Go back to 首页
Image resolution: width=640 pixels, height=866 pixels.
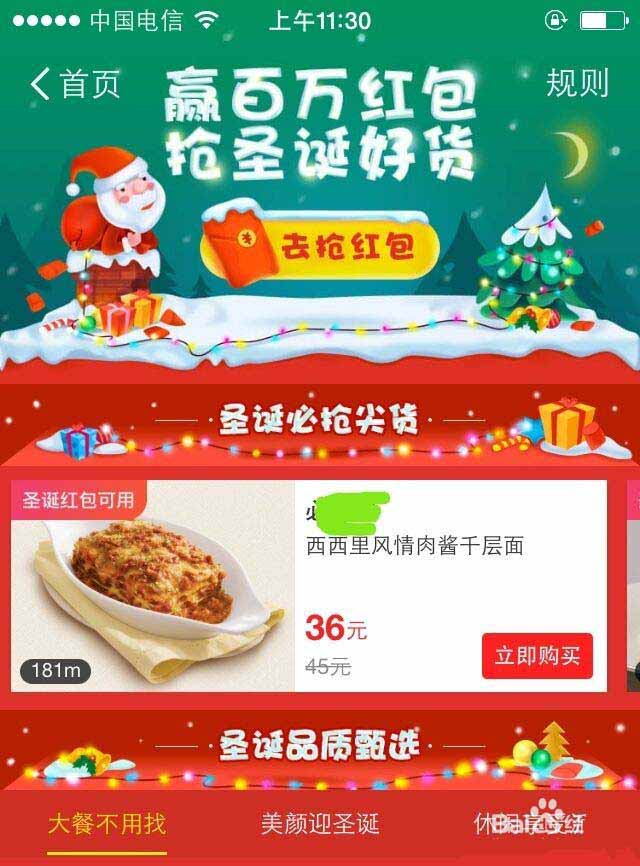[x=76, y=85]
